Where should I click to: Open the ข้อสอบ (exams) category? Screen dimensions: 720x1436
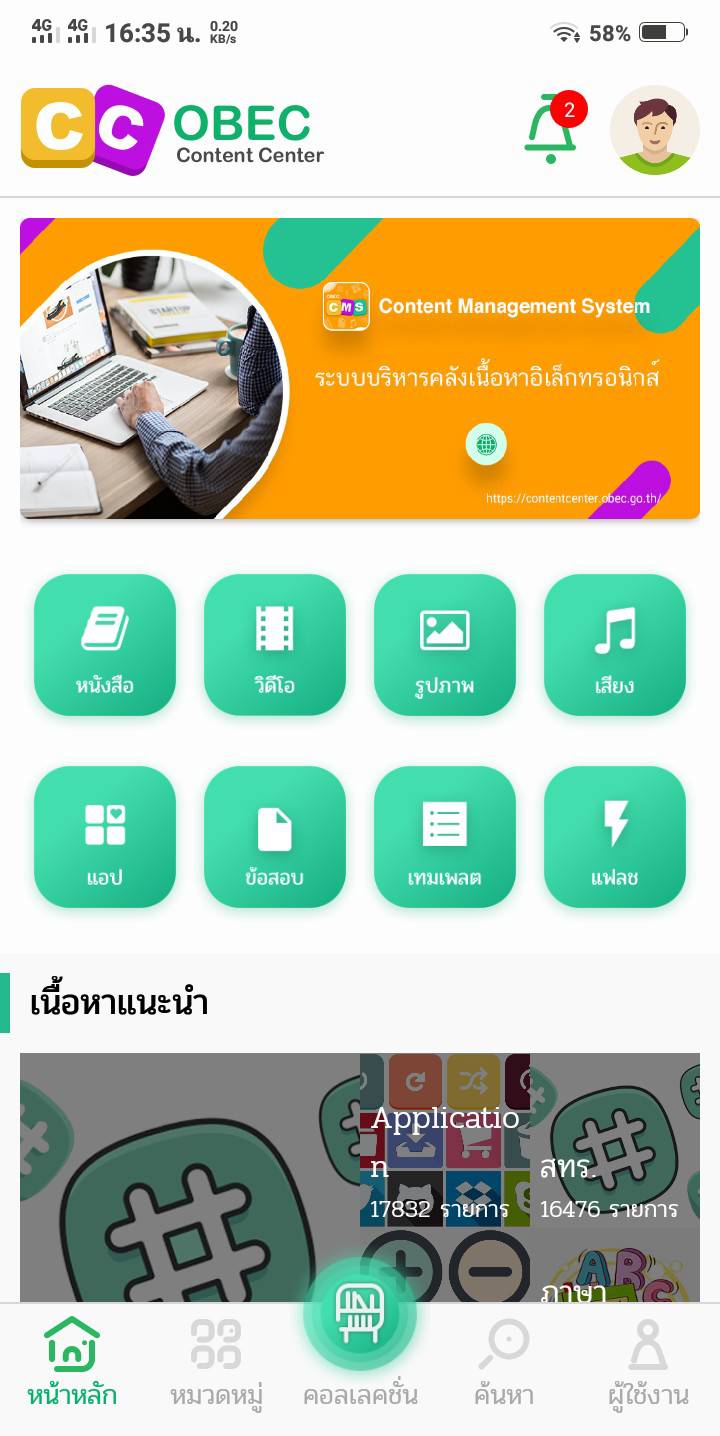[x=275, y=837]
